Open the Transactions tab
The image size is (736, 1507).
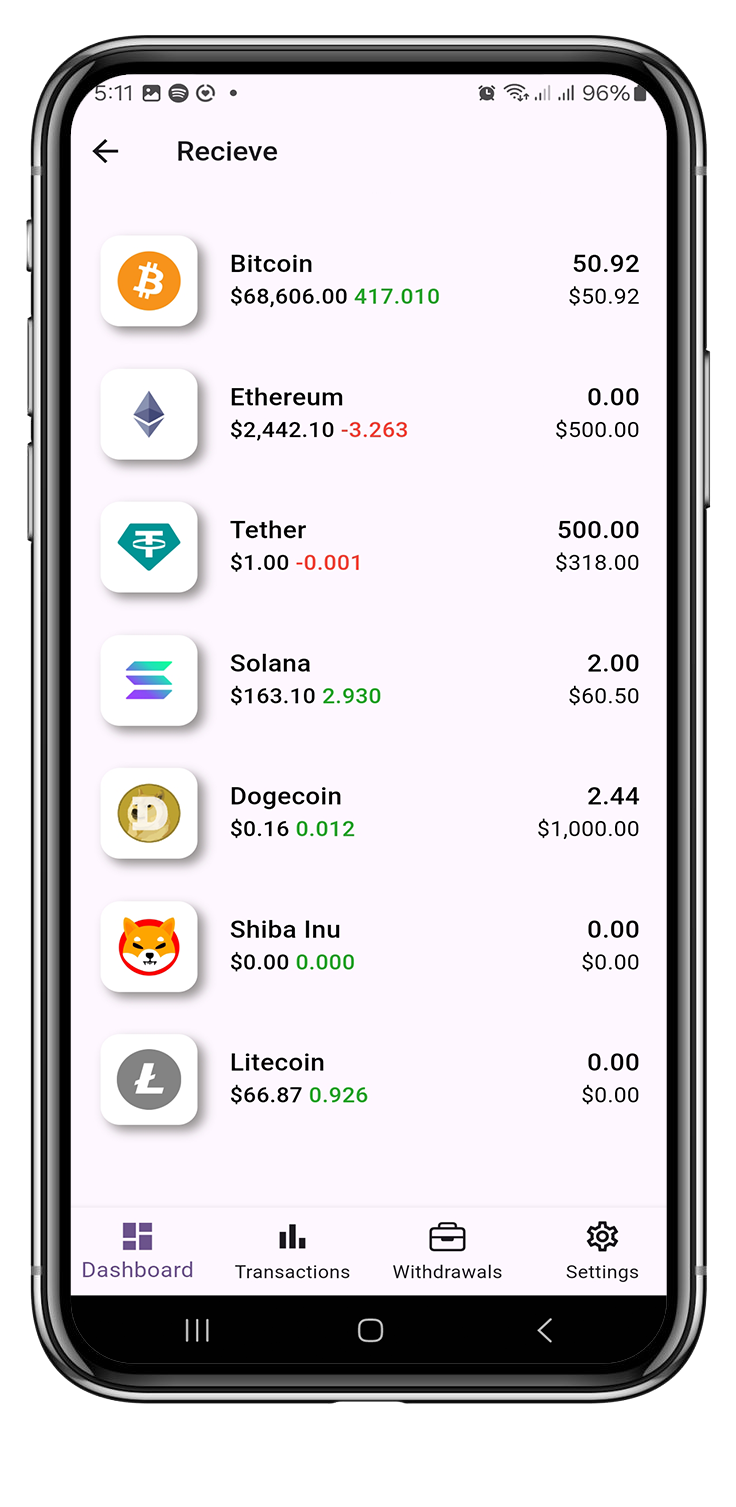(x=292, y=1251)
